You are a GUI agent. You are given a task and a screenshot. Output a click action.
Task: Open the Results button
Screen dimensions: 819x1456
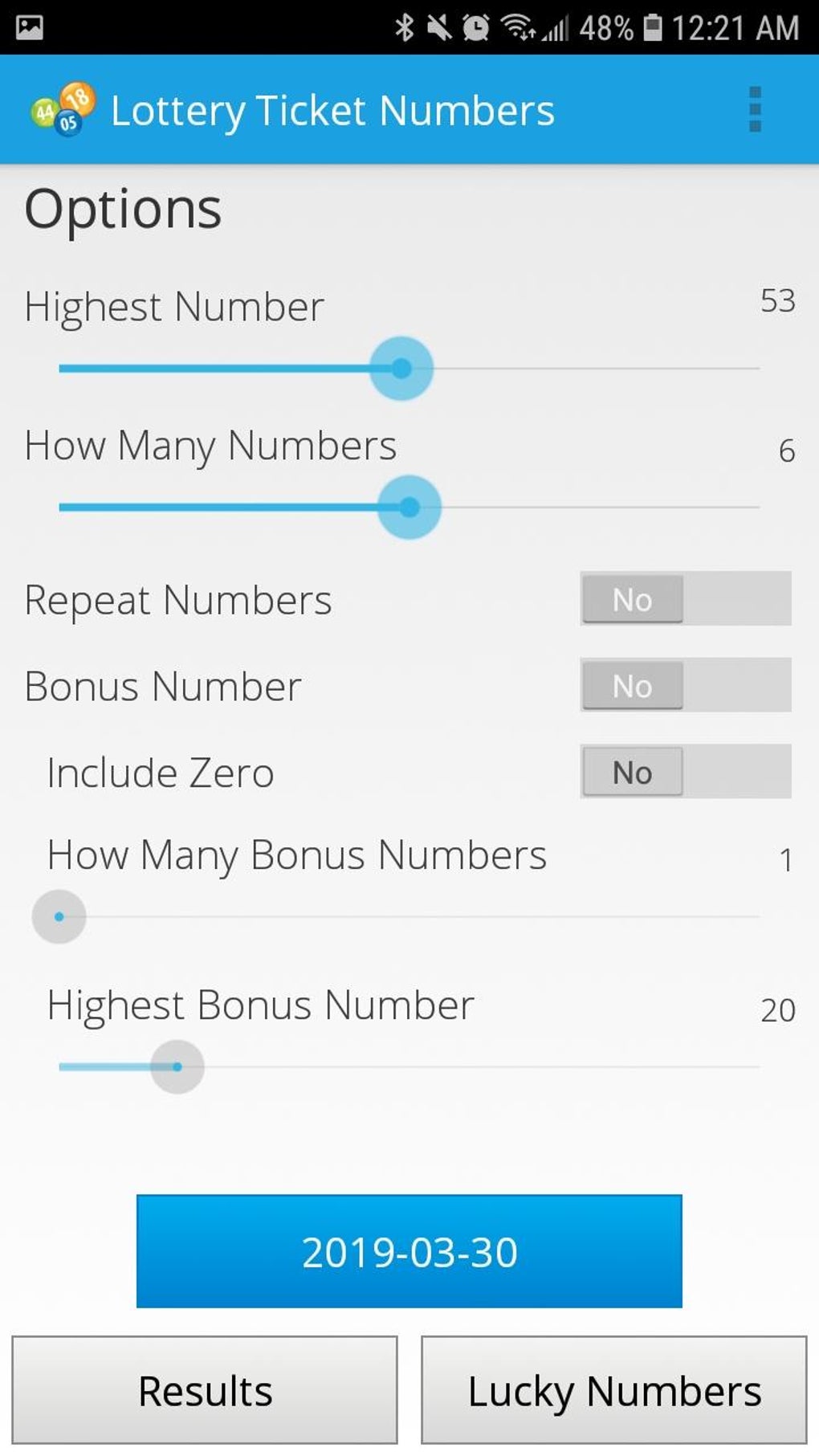(205, 1390)
